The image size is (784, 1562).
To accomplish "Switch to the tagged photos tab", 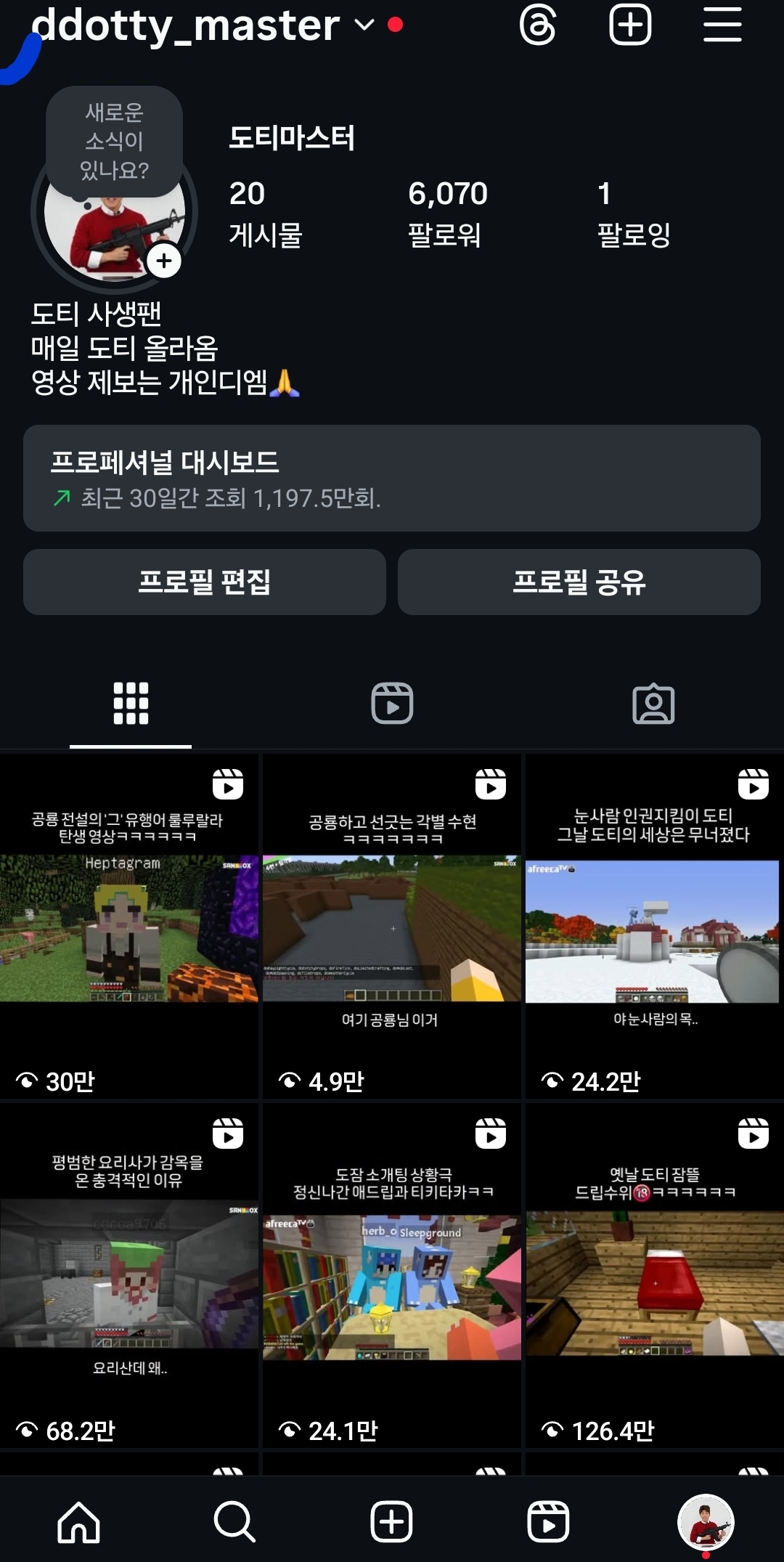I will coord(653,703).
